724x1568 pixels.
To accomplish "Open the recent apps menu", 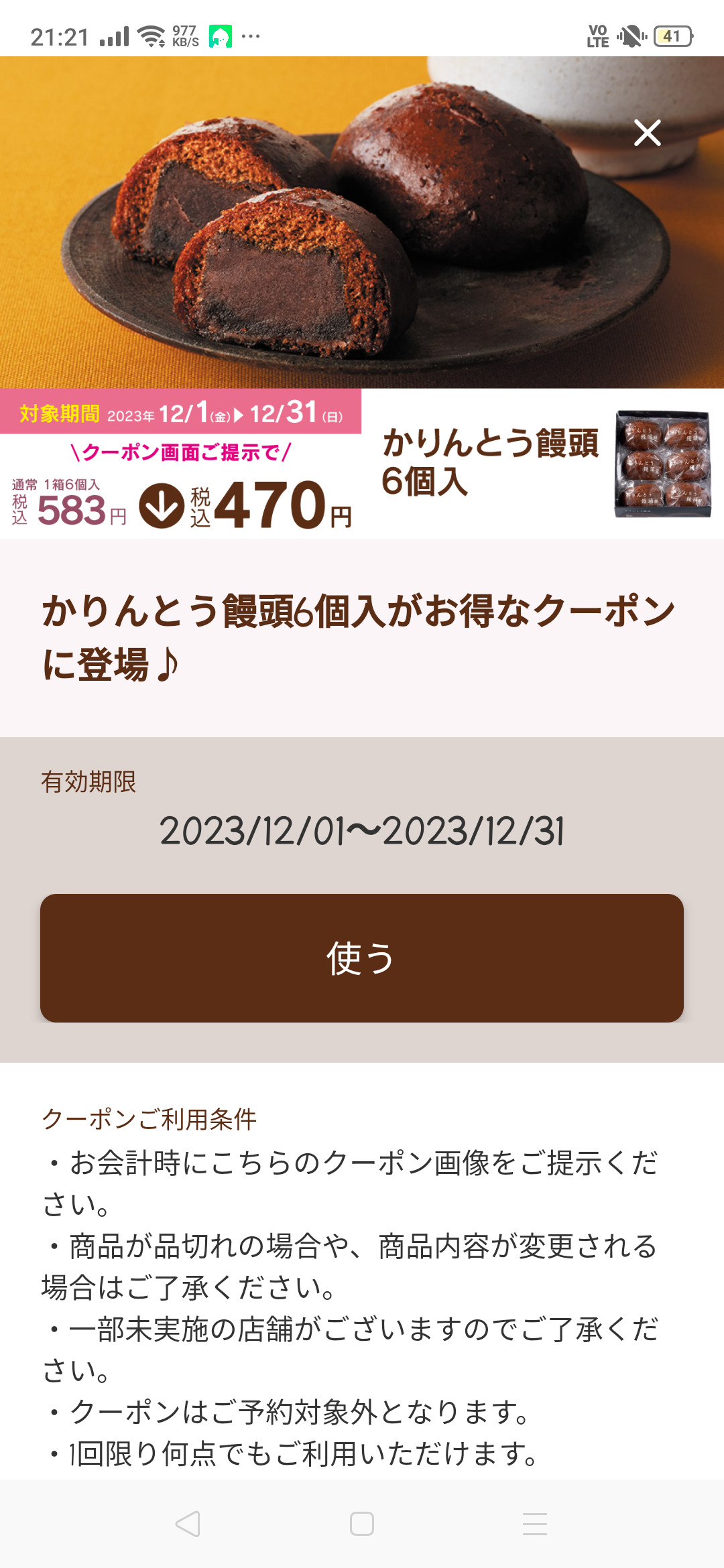I will click(535, 1524).
